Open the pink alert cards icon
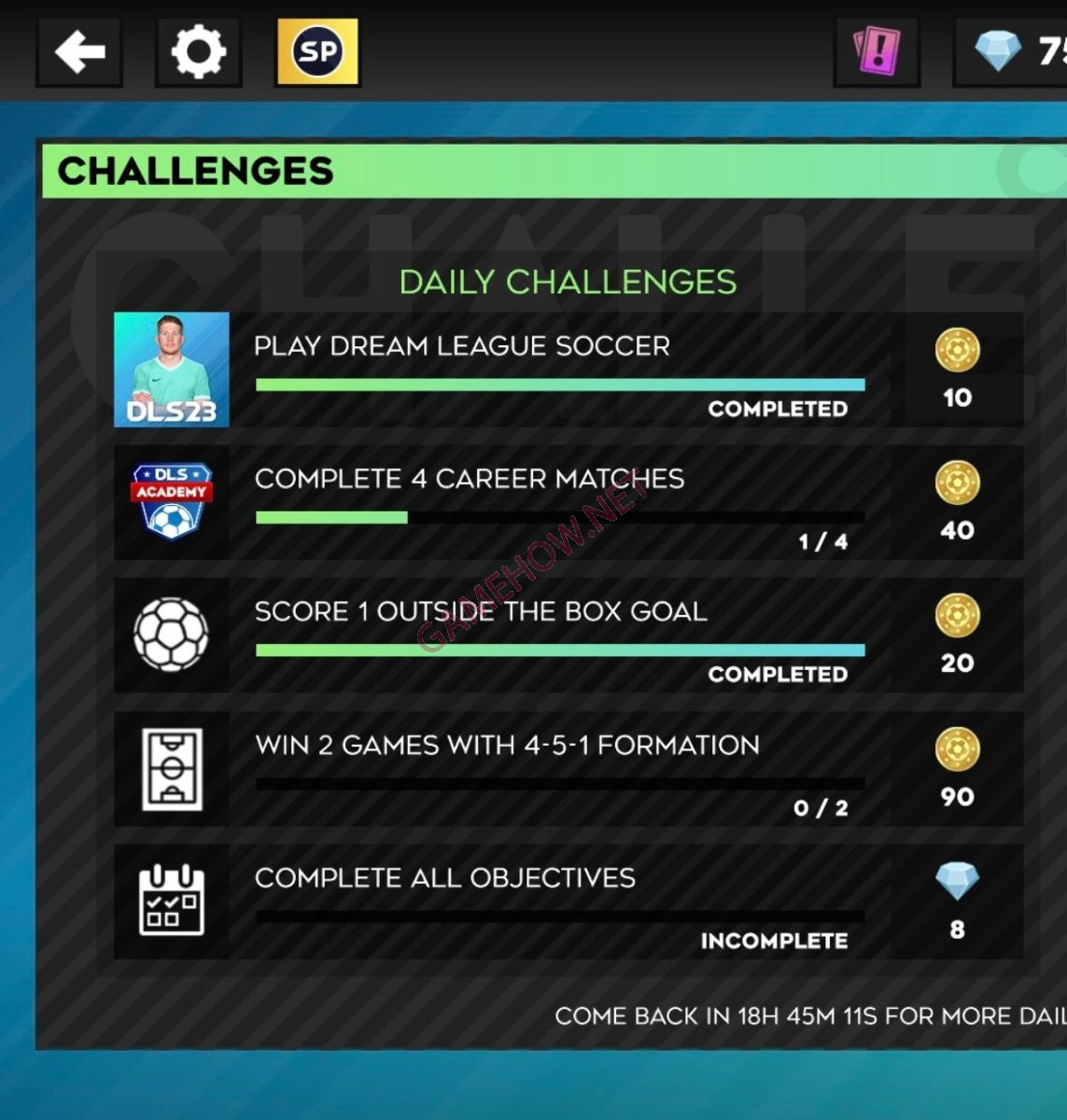The height and width of the screenshot is (1120, 1067). [x=877, y=52]
